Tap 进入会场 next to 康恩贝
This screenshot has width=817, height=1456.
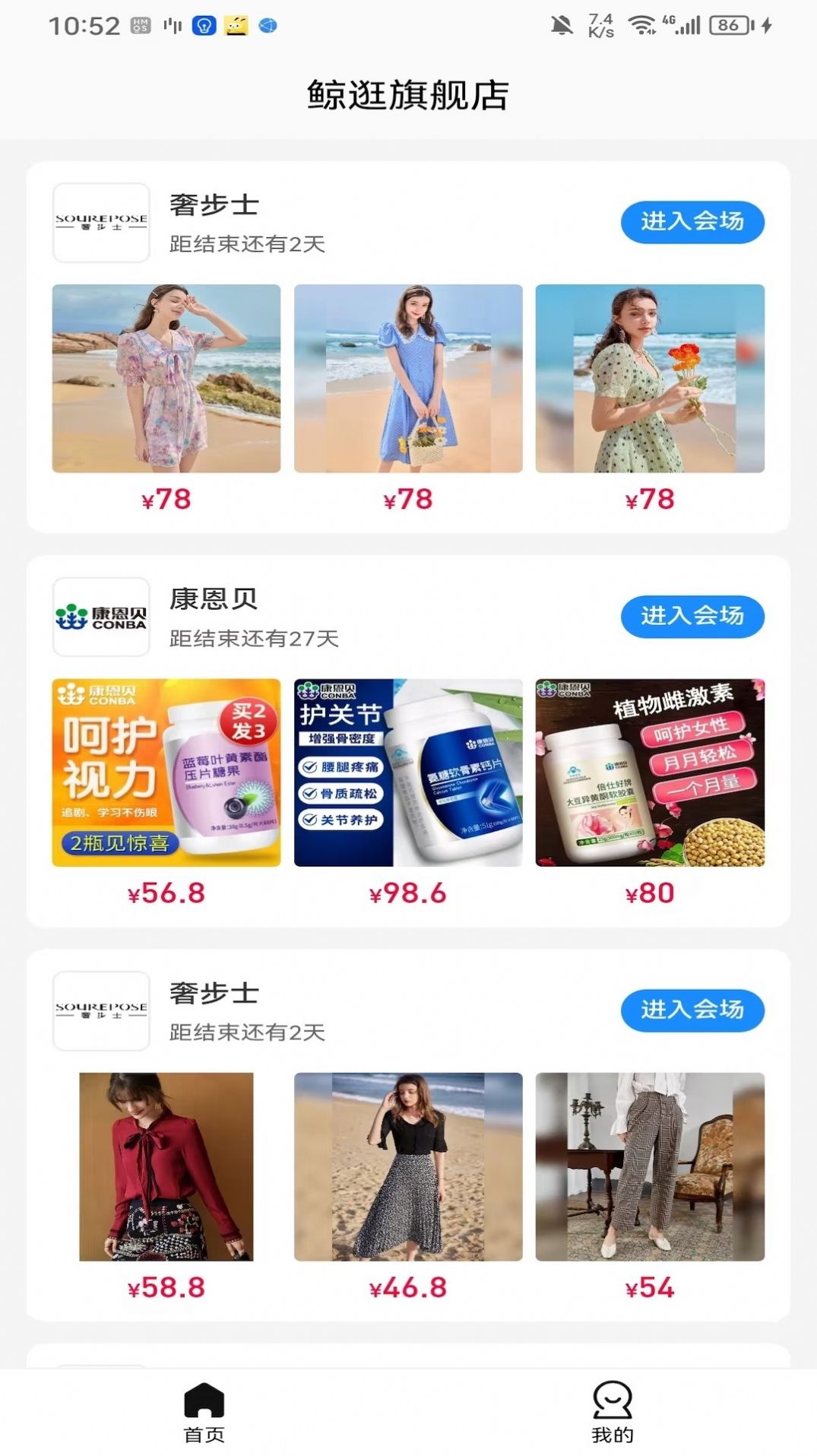coord(692,617)
